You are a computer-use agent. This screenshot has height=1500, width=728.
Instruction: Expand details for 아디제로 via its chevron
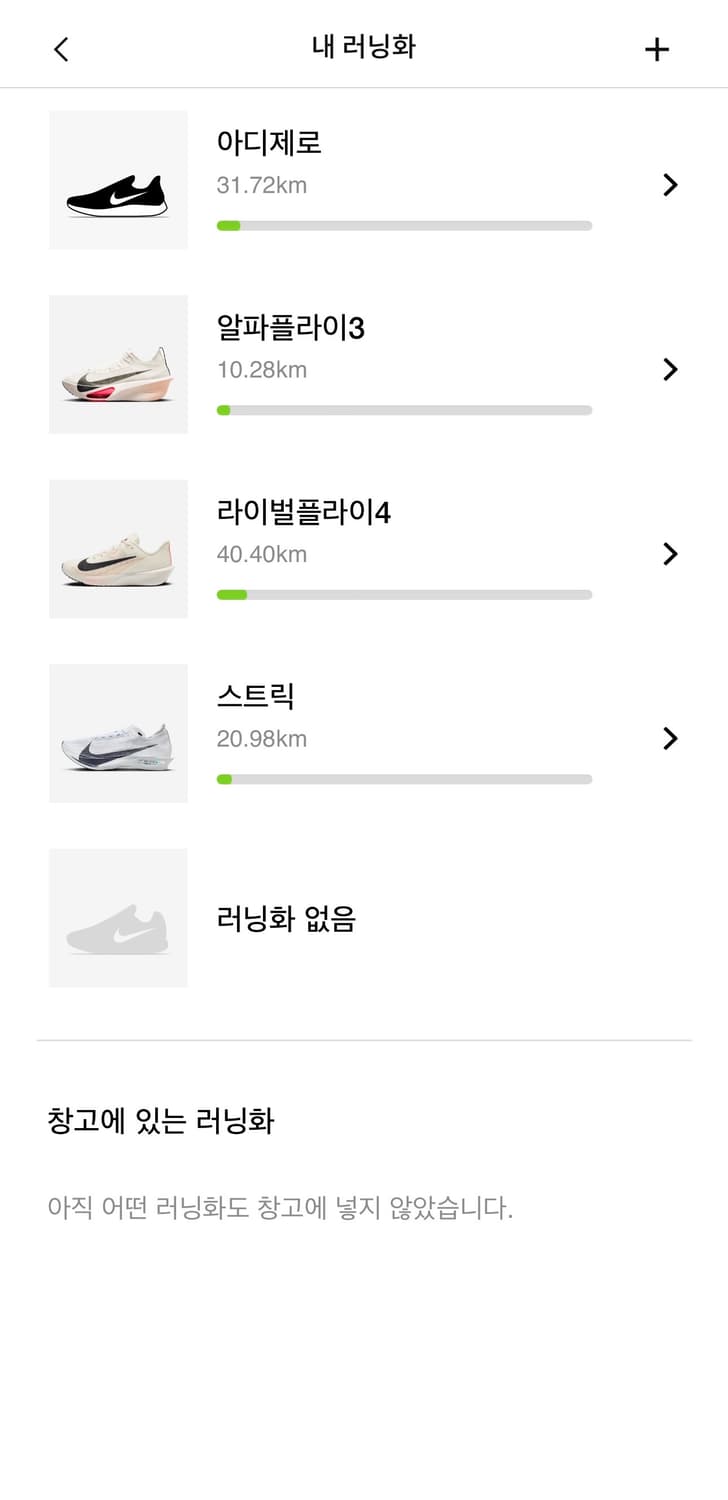click(x=670, y=184)
